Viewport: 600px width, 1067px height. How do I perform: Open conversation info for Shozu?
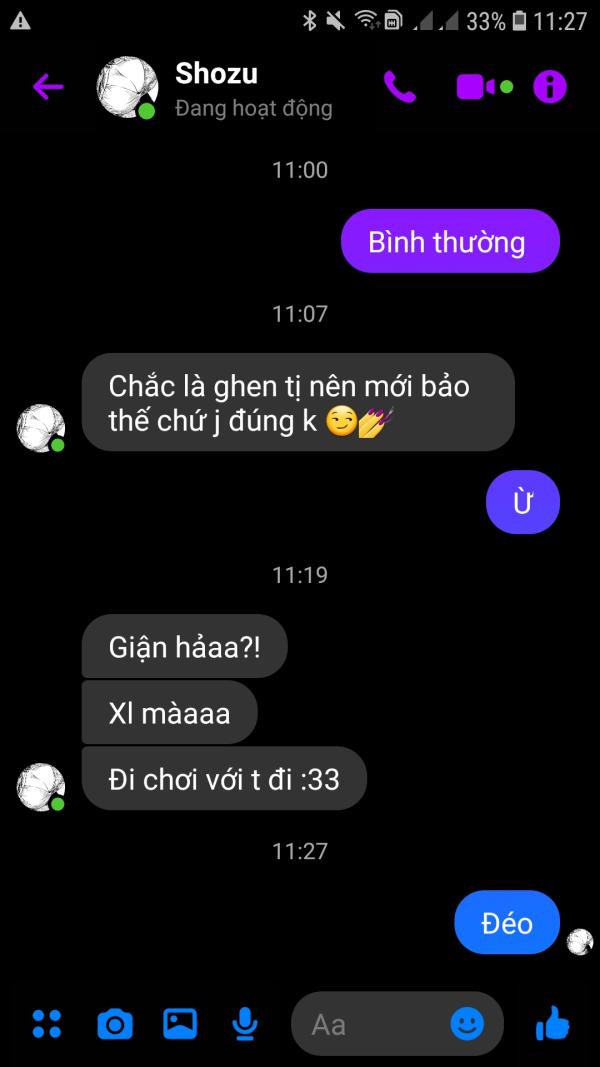coord(549,87)
